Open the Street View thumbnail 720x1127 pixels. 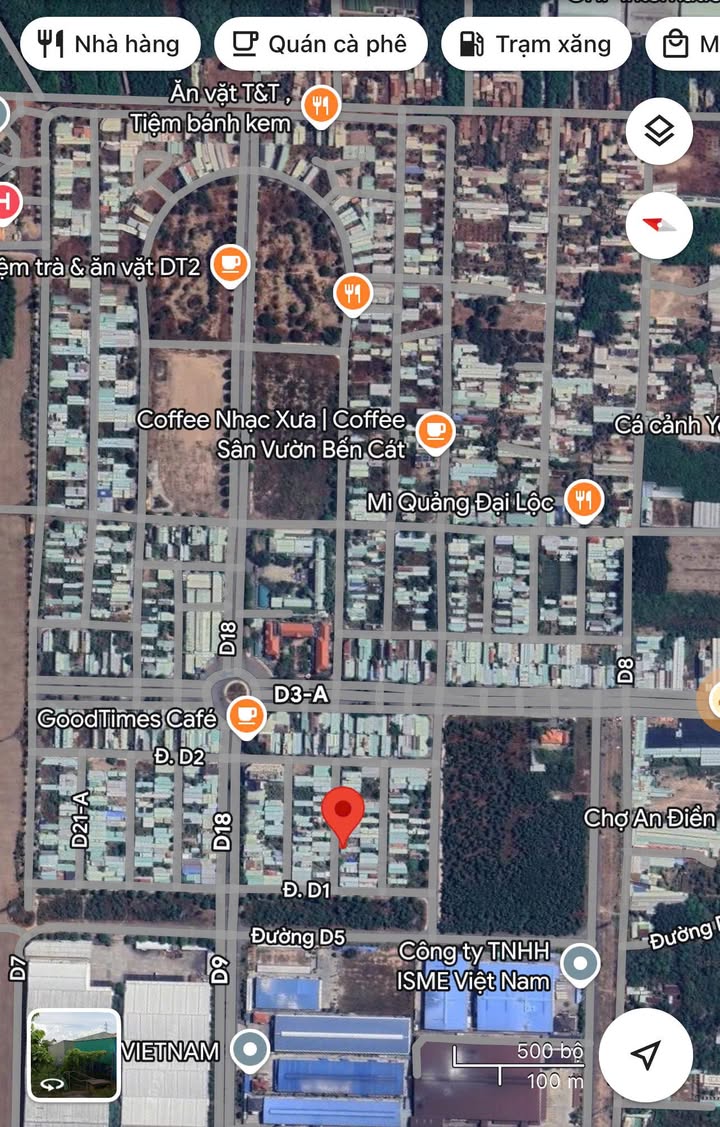point(73,1054)
